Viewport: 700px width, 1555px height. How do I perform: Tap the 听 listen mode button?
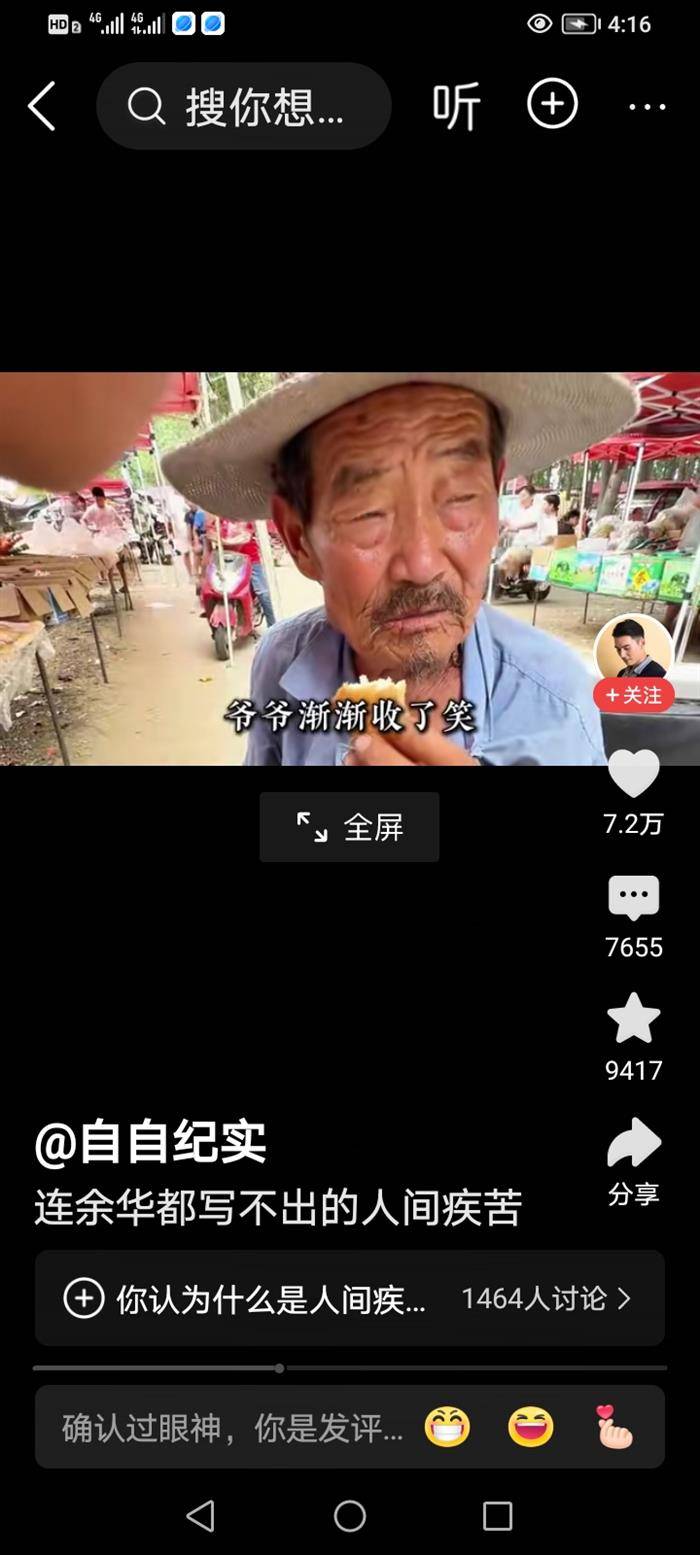(456, 106)
